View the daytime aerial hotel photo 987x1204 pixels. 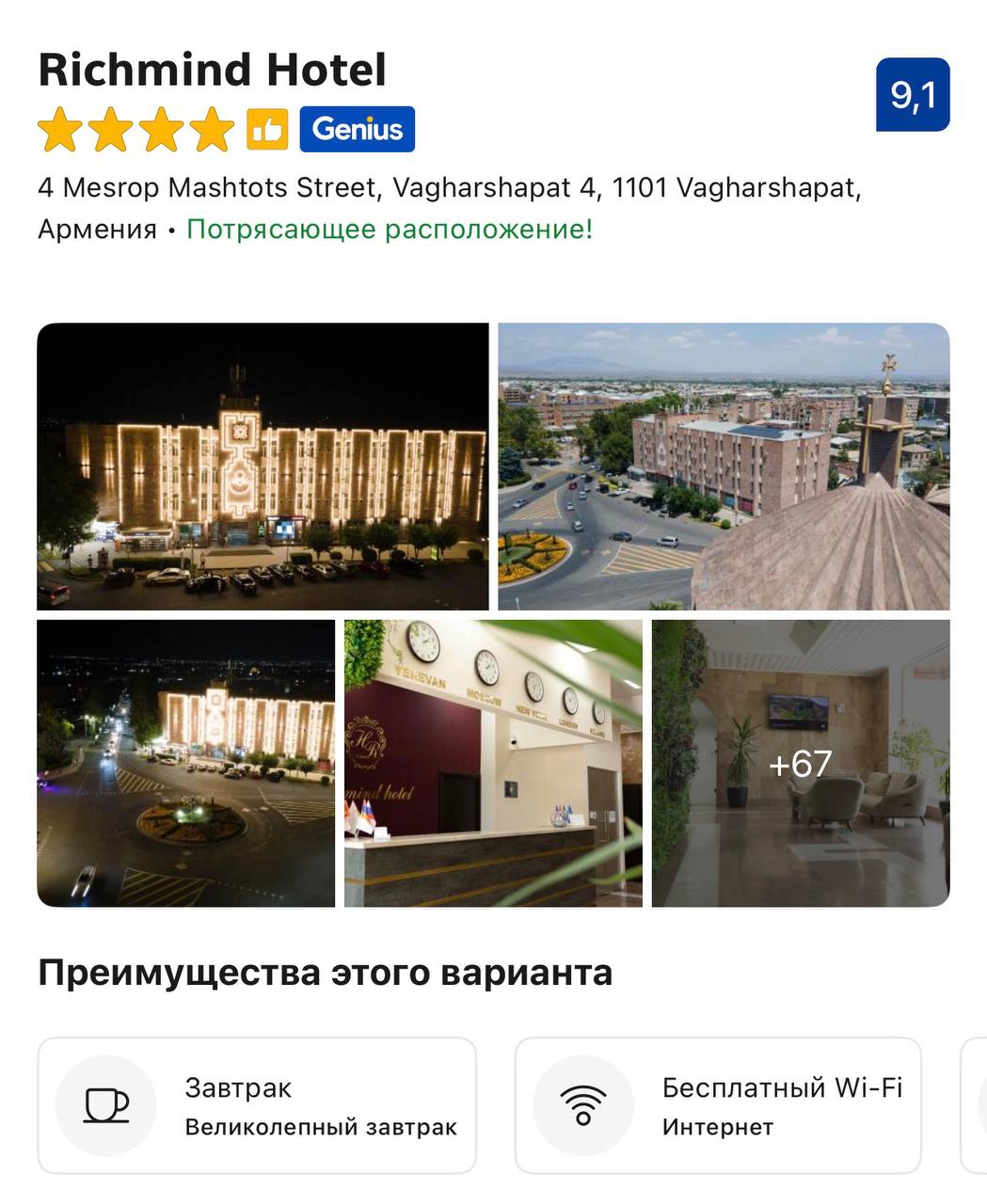point(724,467)
